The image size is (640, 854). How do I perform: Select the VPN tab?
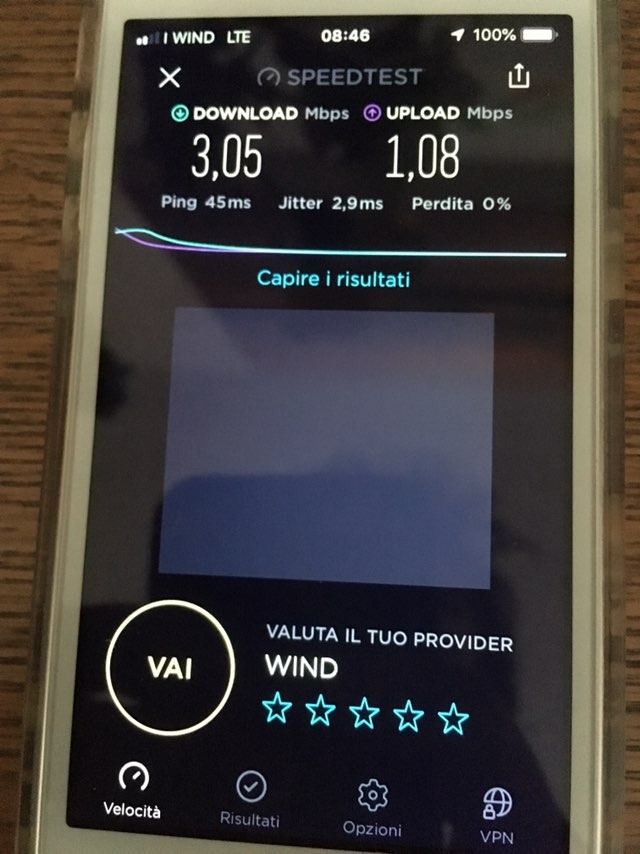click(x=497, y=814)
